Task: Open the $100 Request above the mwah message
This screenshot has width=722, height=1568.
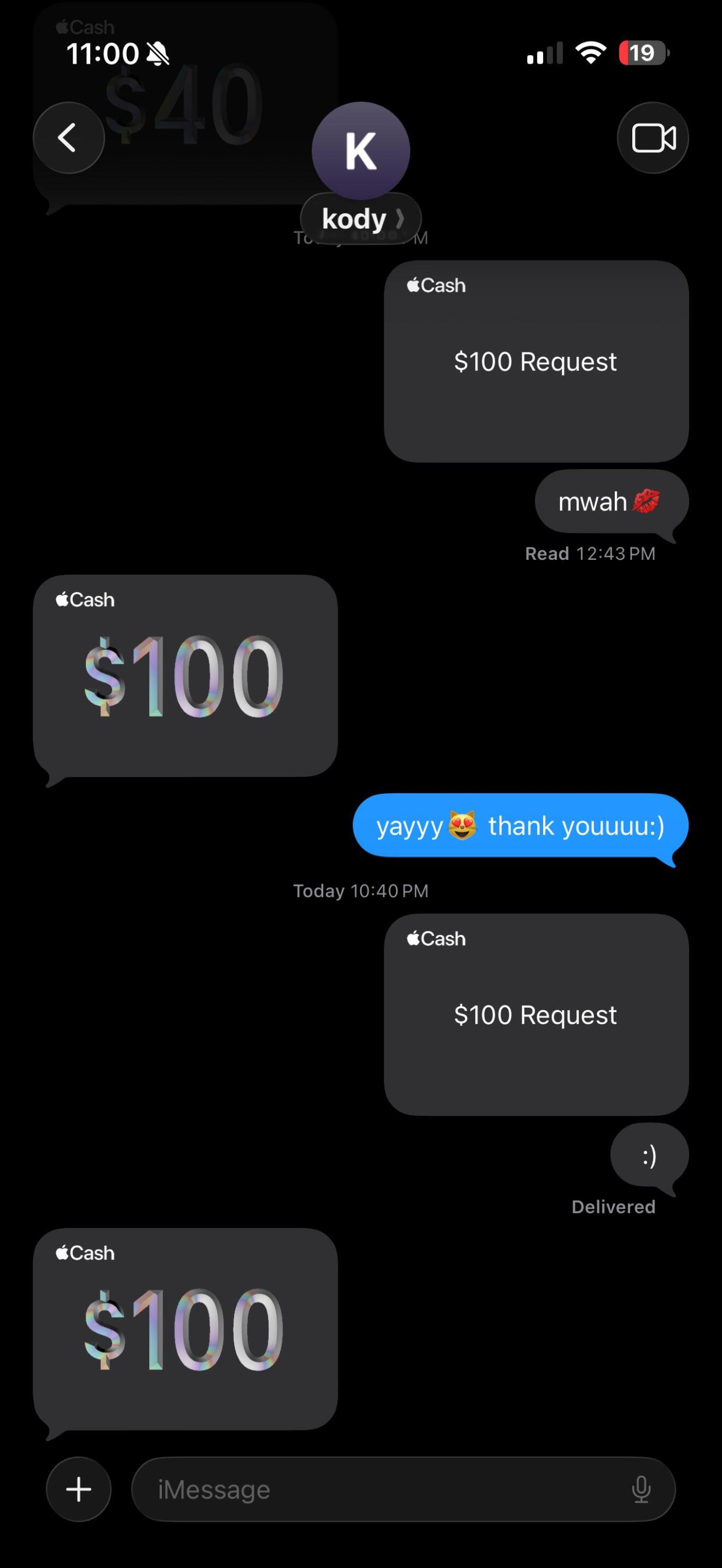Action: tap(536, 361)
